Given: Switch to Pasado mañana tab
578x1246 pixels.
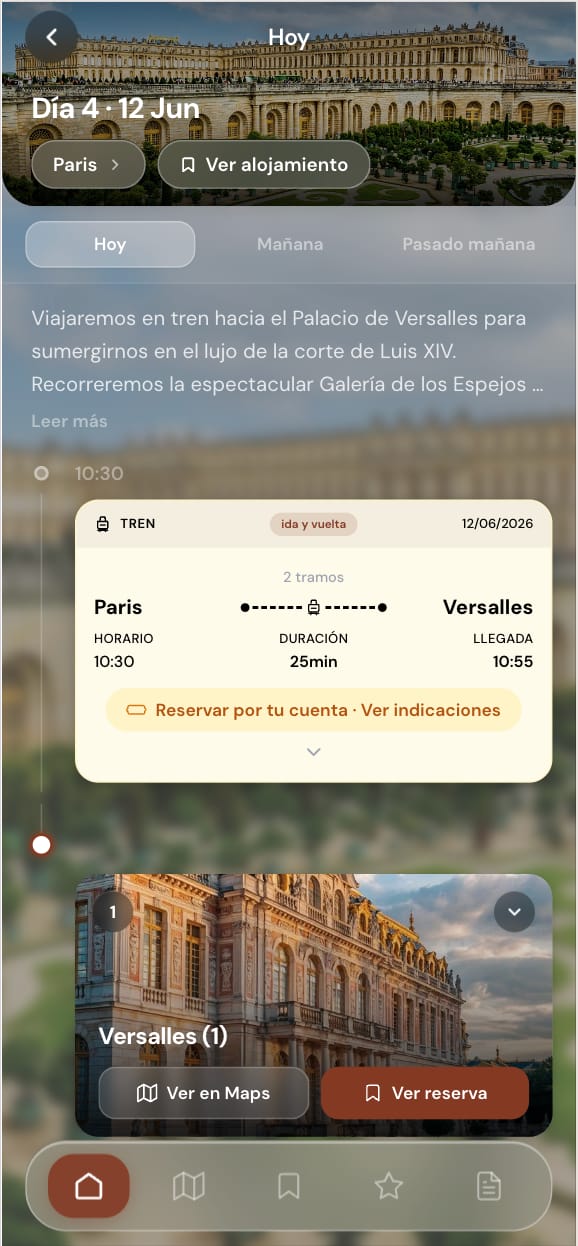Looking at the screenshot, I should 468,244.
